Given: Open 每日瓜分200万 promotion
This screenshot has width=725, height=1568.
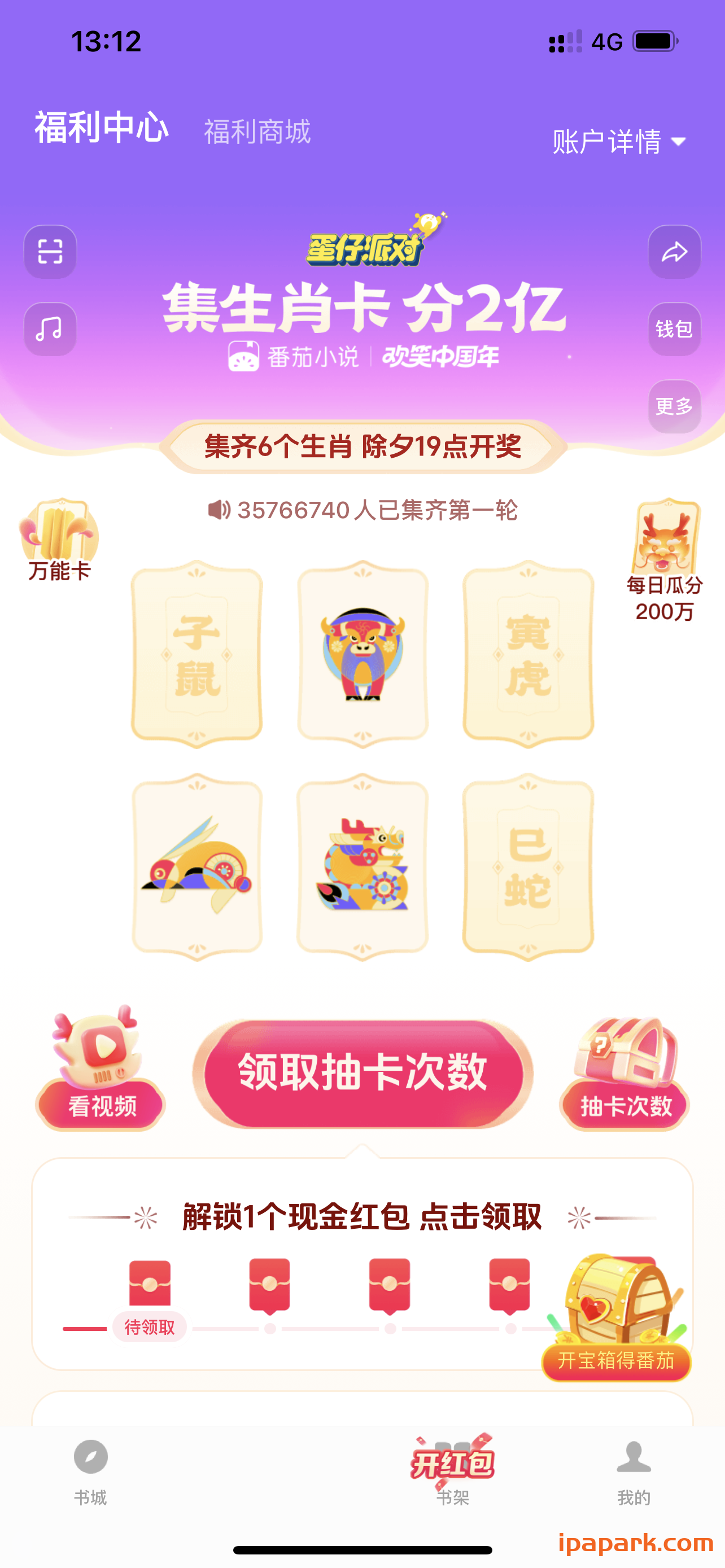Looking at the screenshot, I should [664, 560].
